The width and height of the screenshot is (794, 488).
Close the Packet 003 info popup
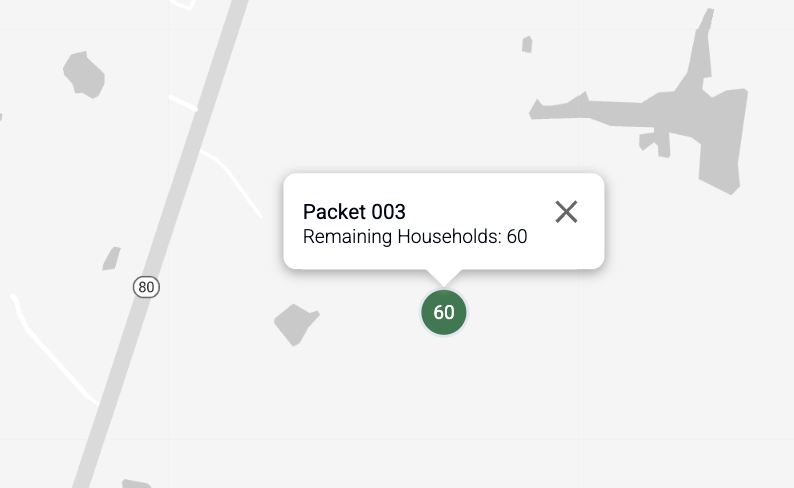(x=566, y=211)
